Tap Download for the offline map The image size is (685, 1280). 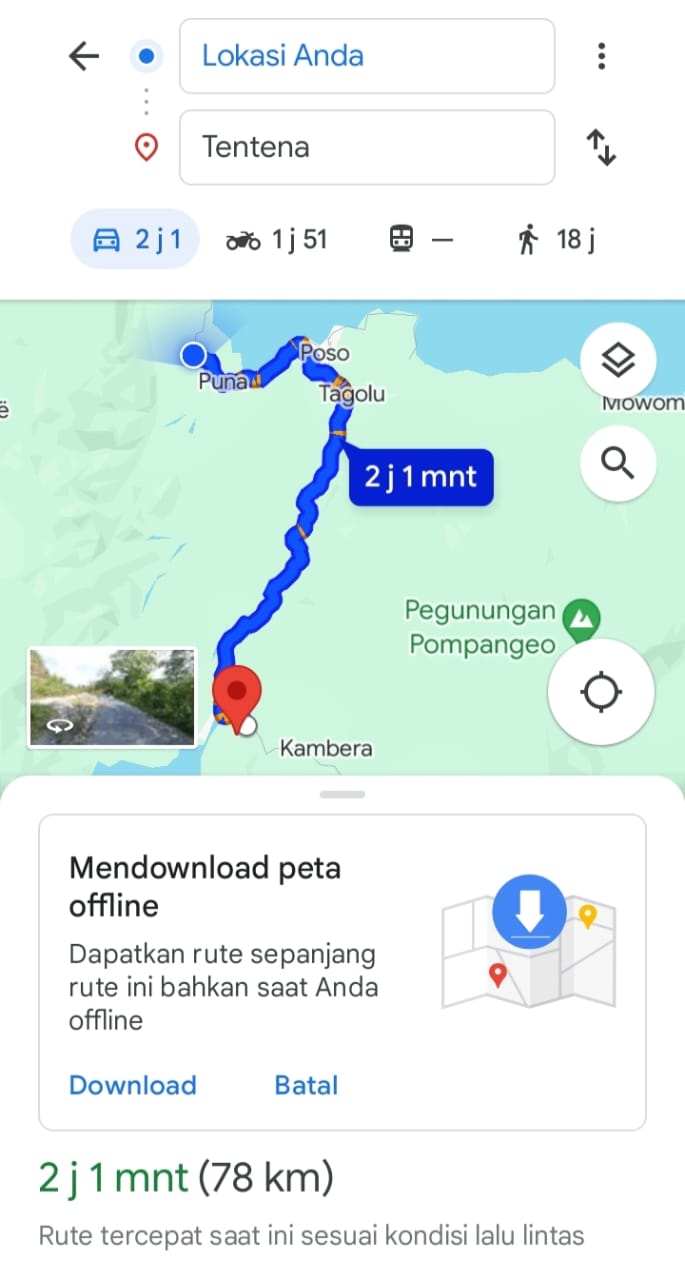pyautogui.click(x=133, y=1085)
